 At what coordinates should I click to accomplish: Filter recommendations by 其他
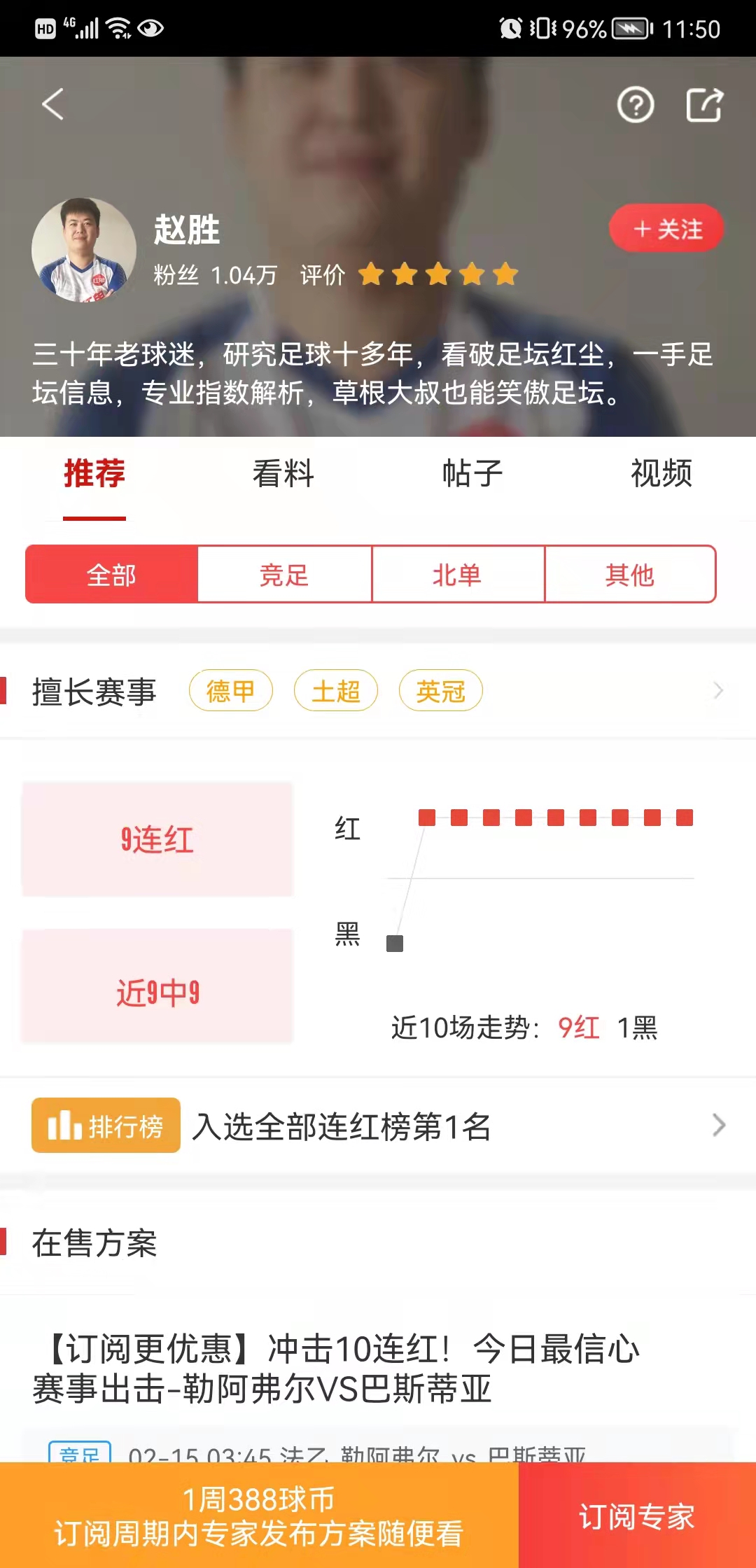point(629,575)
